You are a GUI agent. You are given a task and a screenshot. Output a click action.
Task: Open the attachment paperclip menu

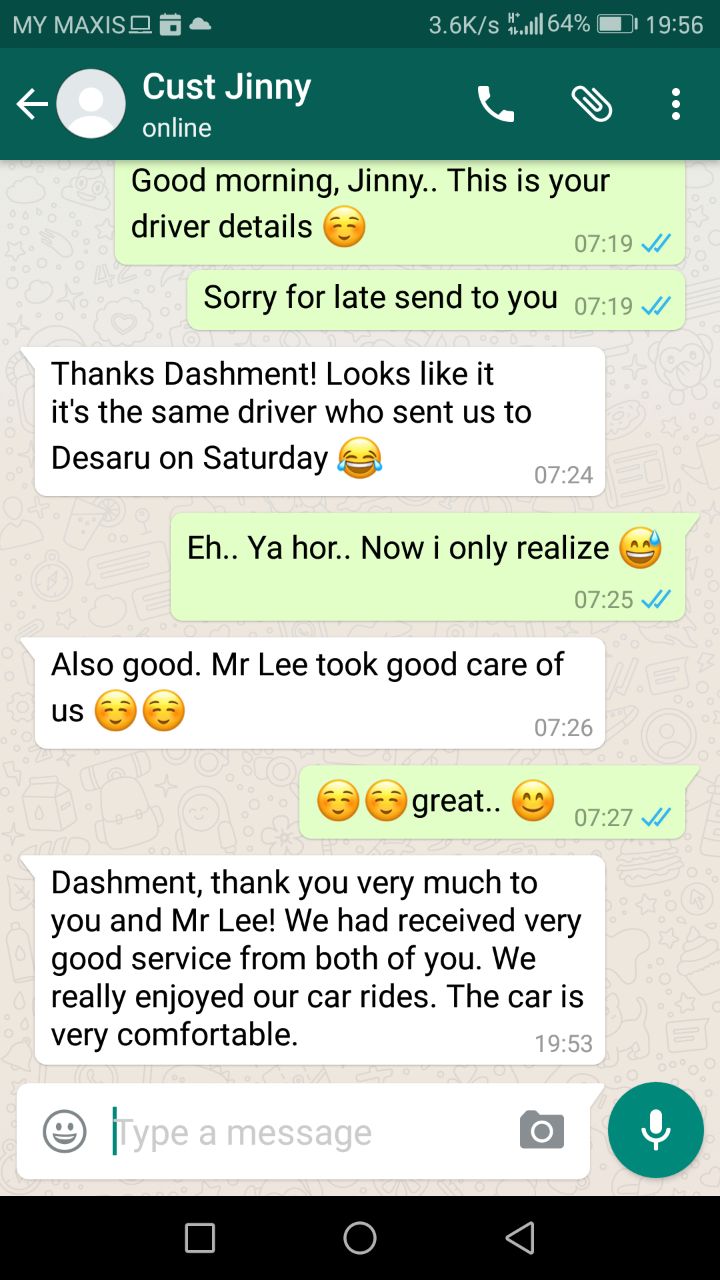coord(592,104)
